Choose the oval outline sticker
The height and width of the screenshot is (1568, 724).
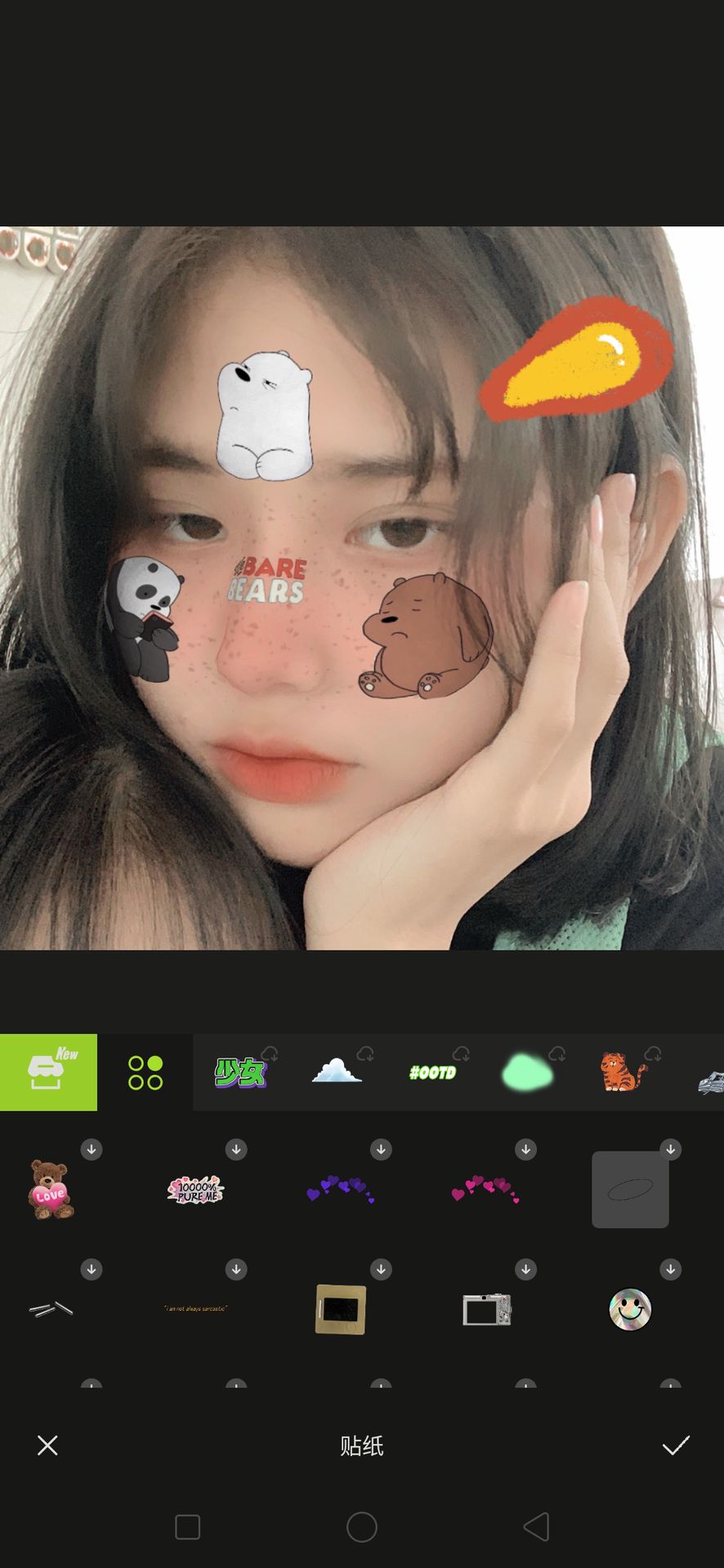point(630,1189)
